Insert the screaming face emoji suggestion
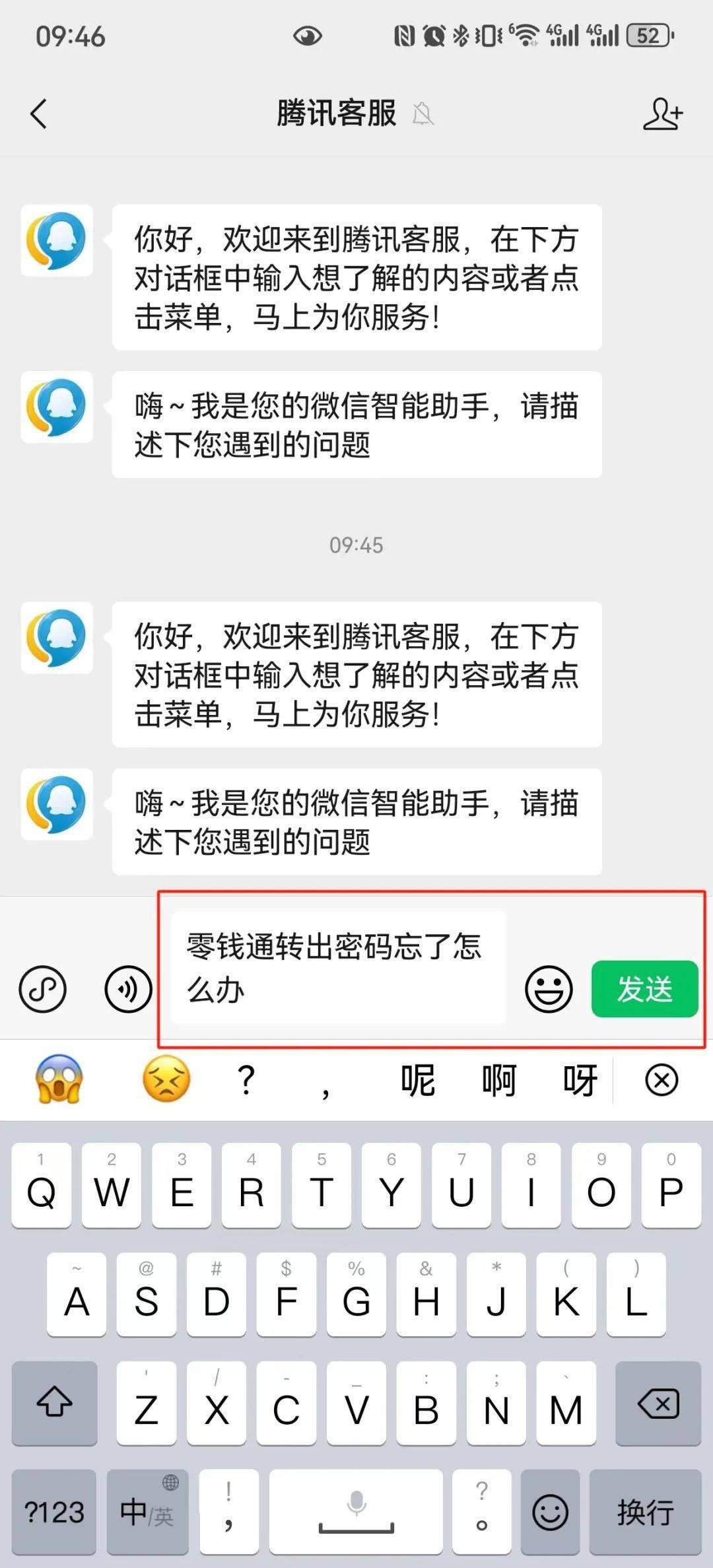 pyautogui.click(x=59, y=1079)
